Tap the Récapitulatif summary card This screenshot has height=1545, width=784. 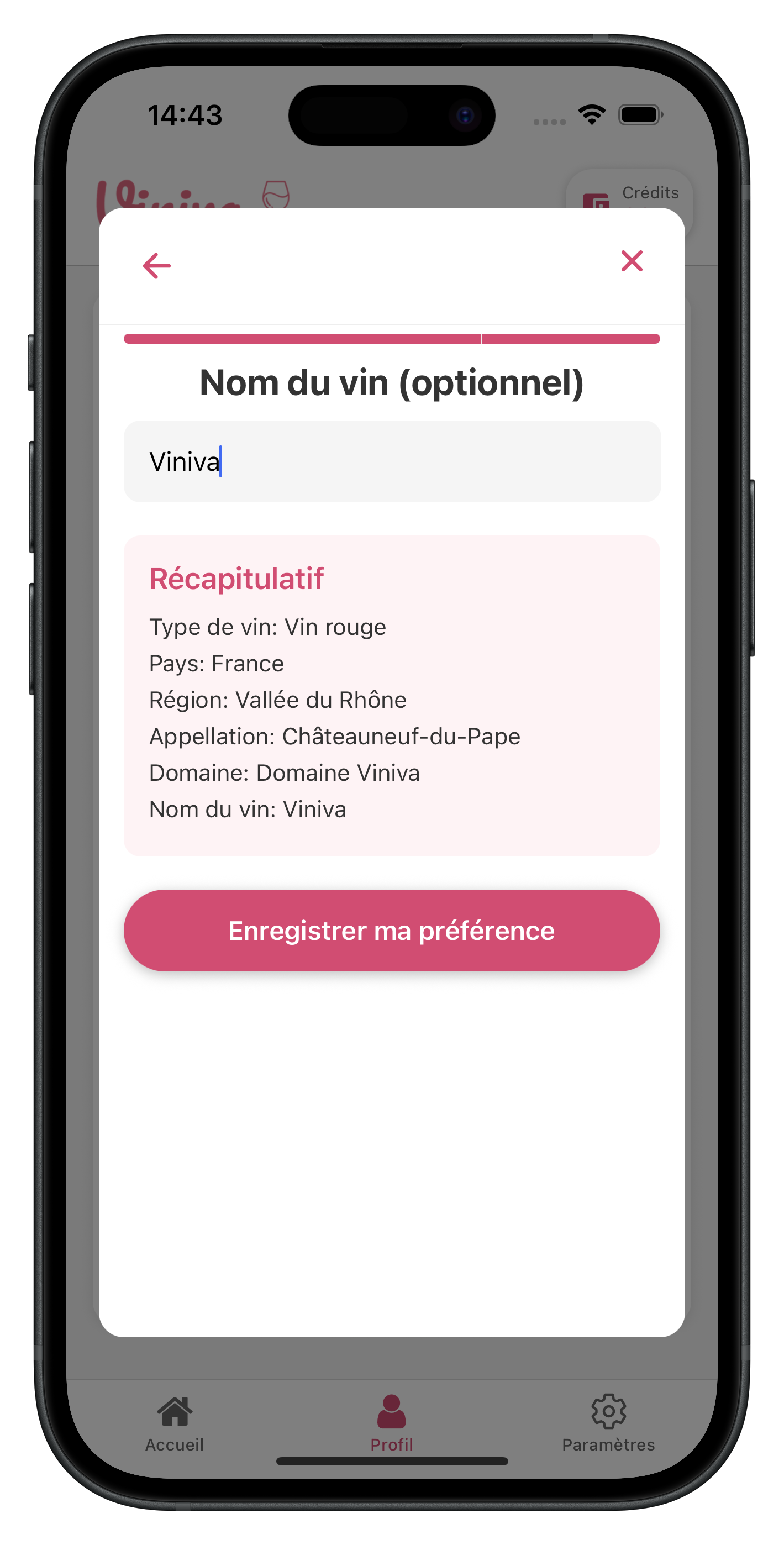click(392, 696)
